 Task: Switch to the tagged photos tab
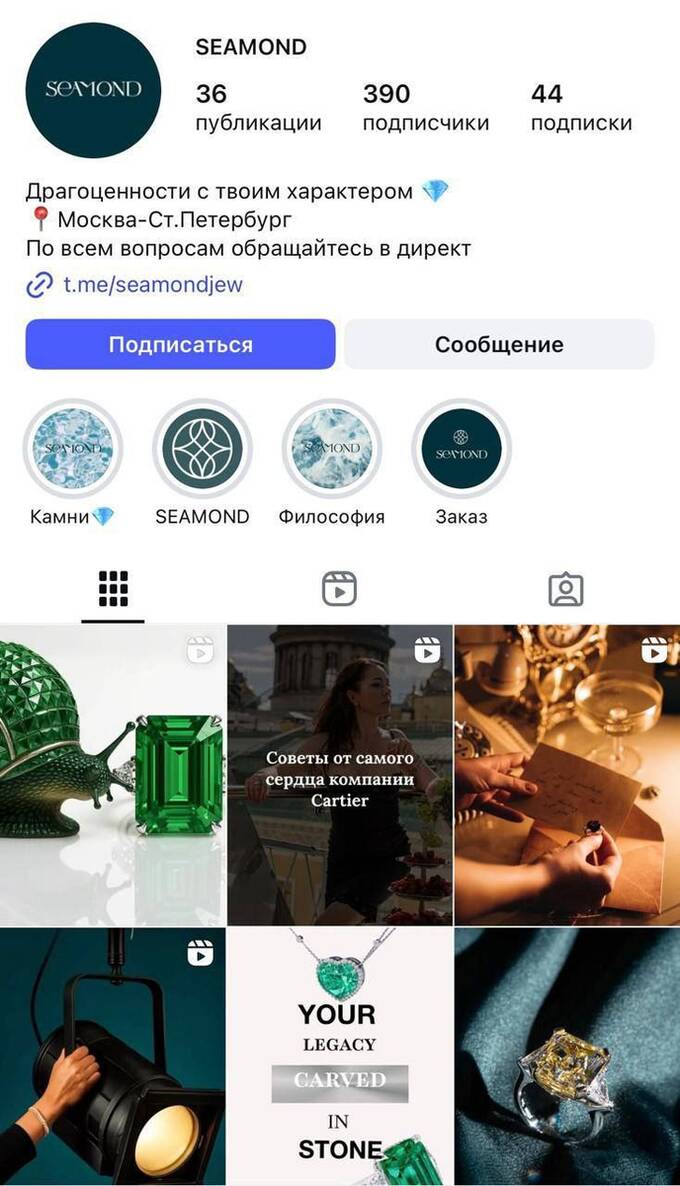click(566, 589)
